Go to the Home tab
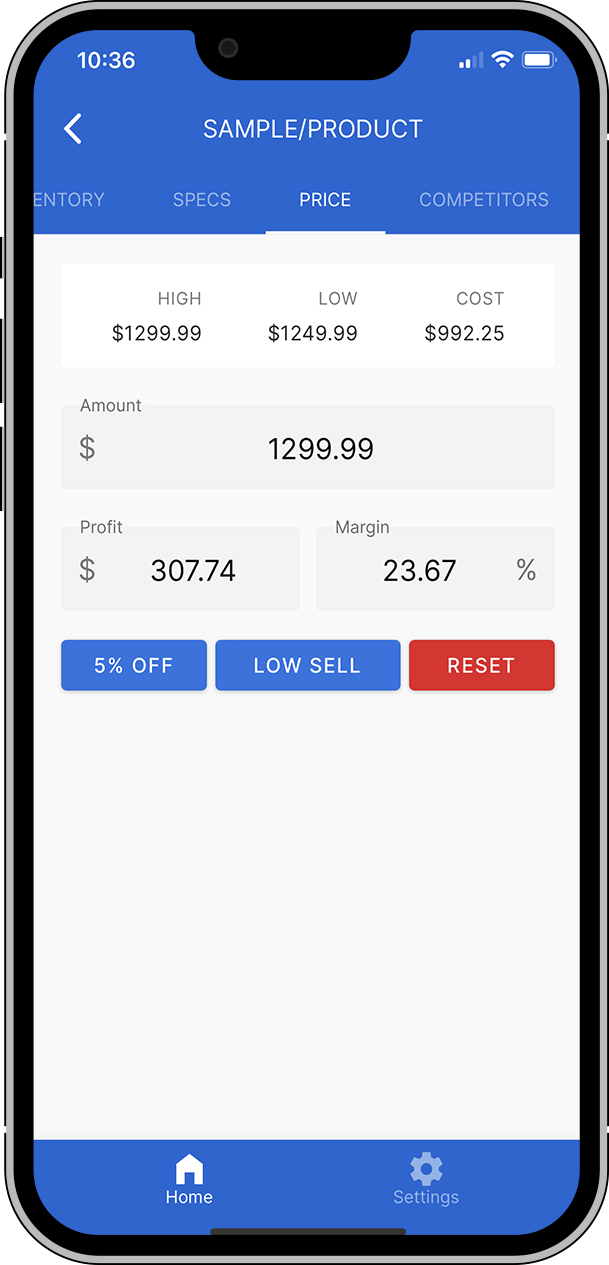The width and height of the screenshot is (609, 1265). (189, 1180)
